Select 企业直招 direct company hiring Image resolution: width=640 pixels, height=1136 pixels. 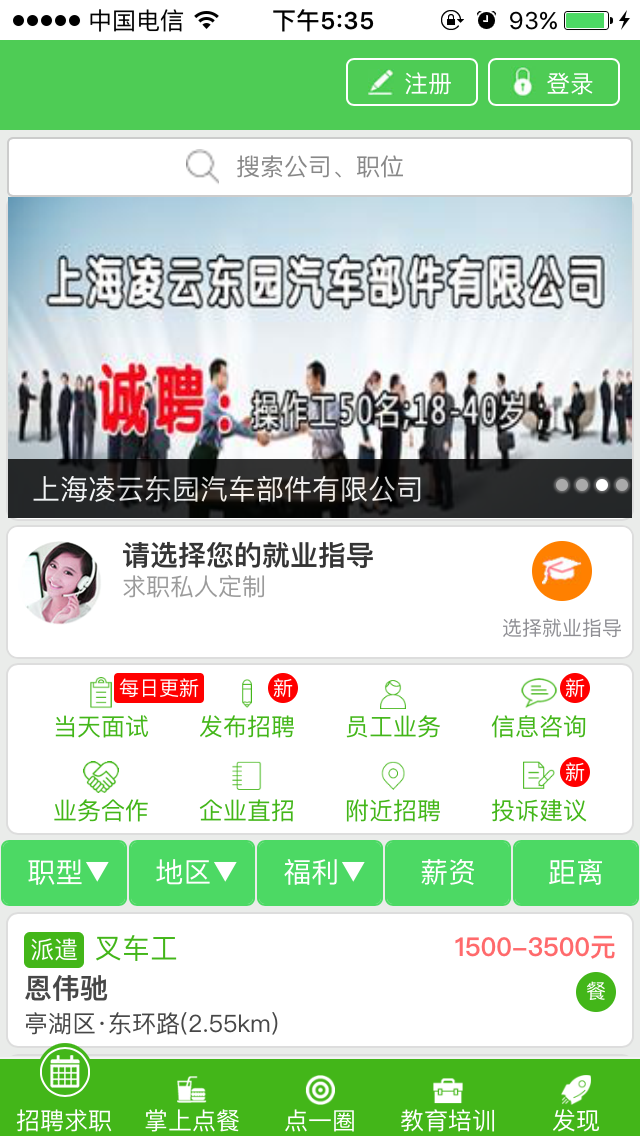247,793
